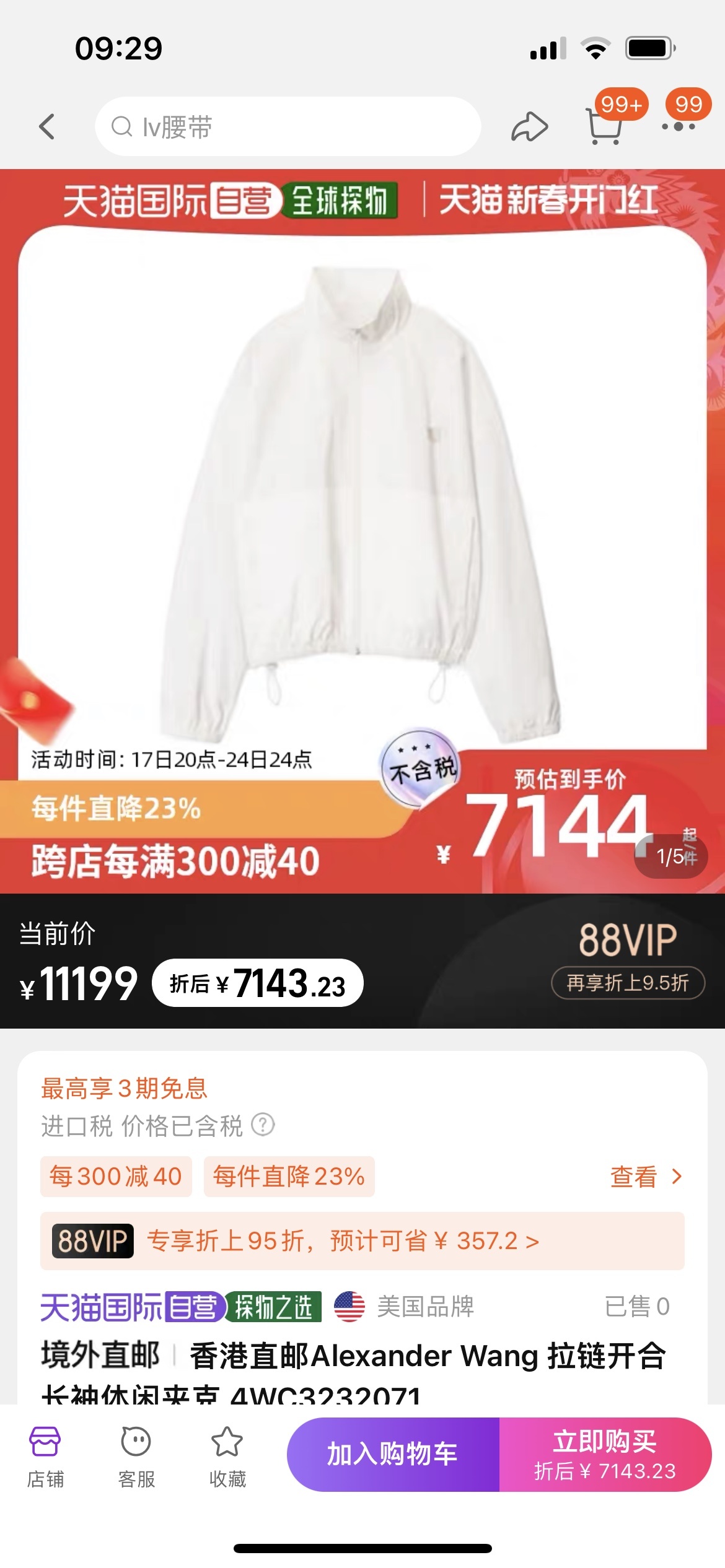Screen dimensions: 725x1568
Task: Show import tax help question mark
Action: (263, 1125)
